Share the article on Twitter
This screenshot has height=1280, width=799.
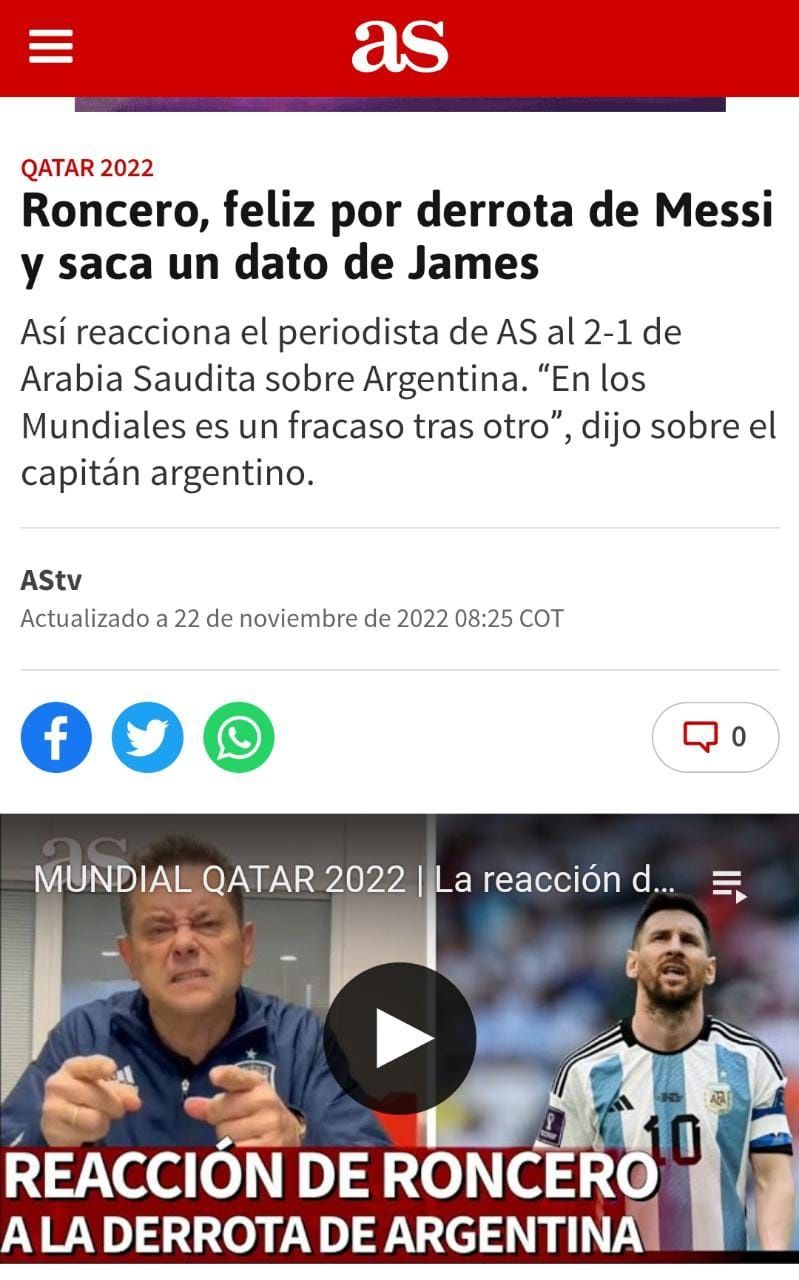click(147, 738)
